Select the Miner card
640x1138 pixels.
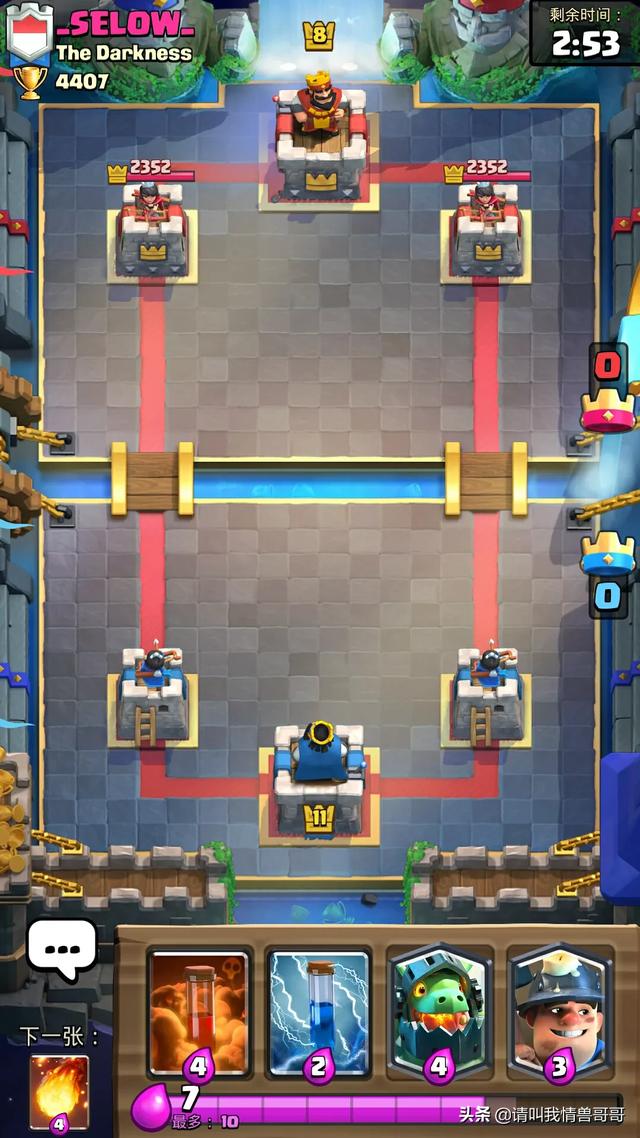[558, 1012]
